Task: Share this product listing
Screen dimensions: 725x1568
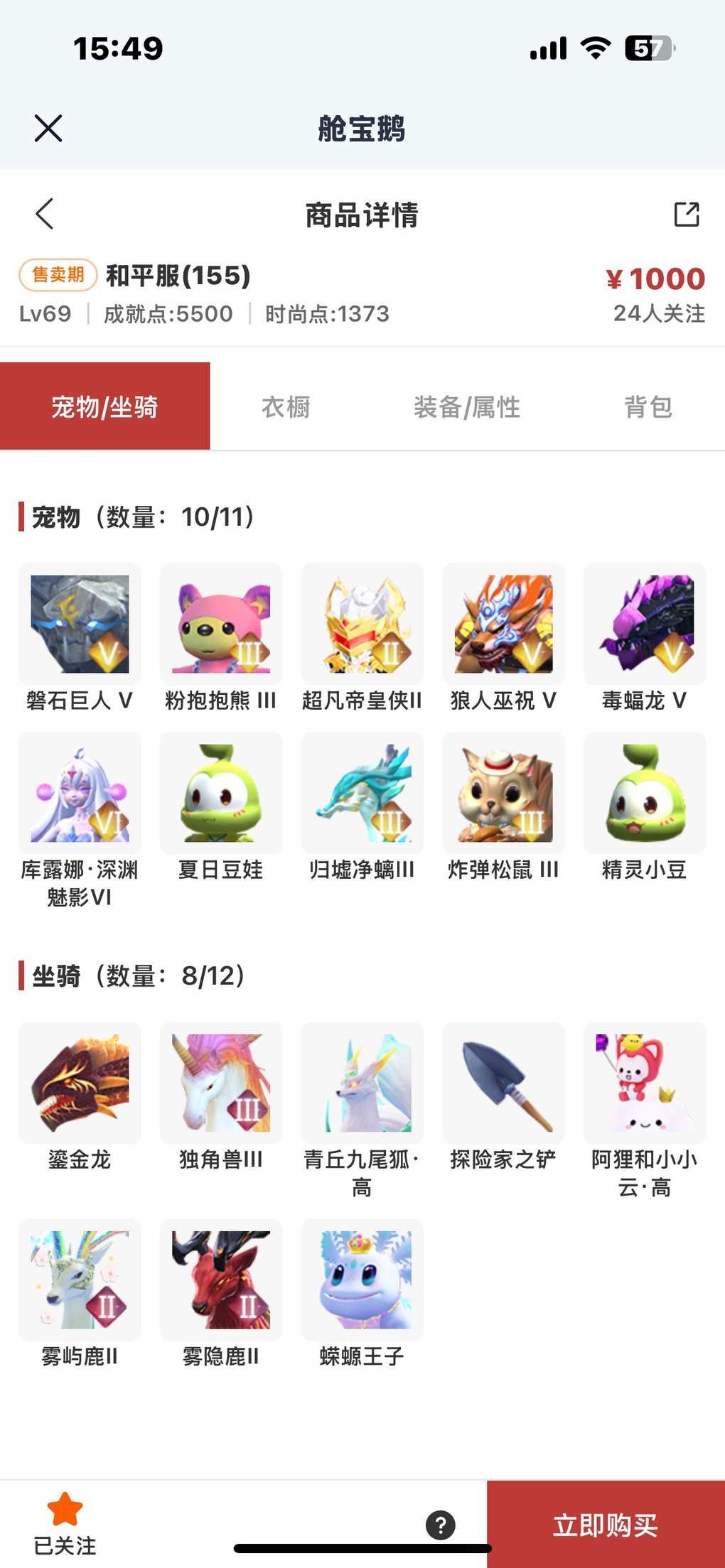Action: pyautogui.click(x=686, y=214)
